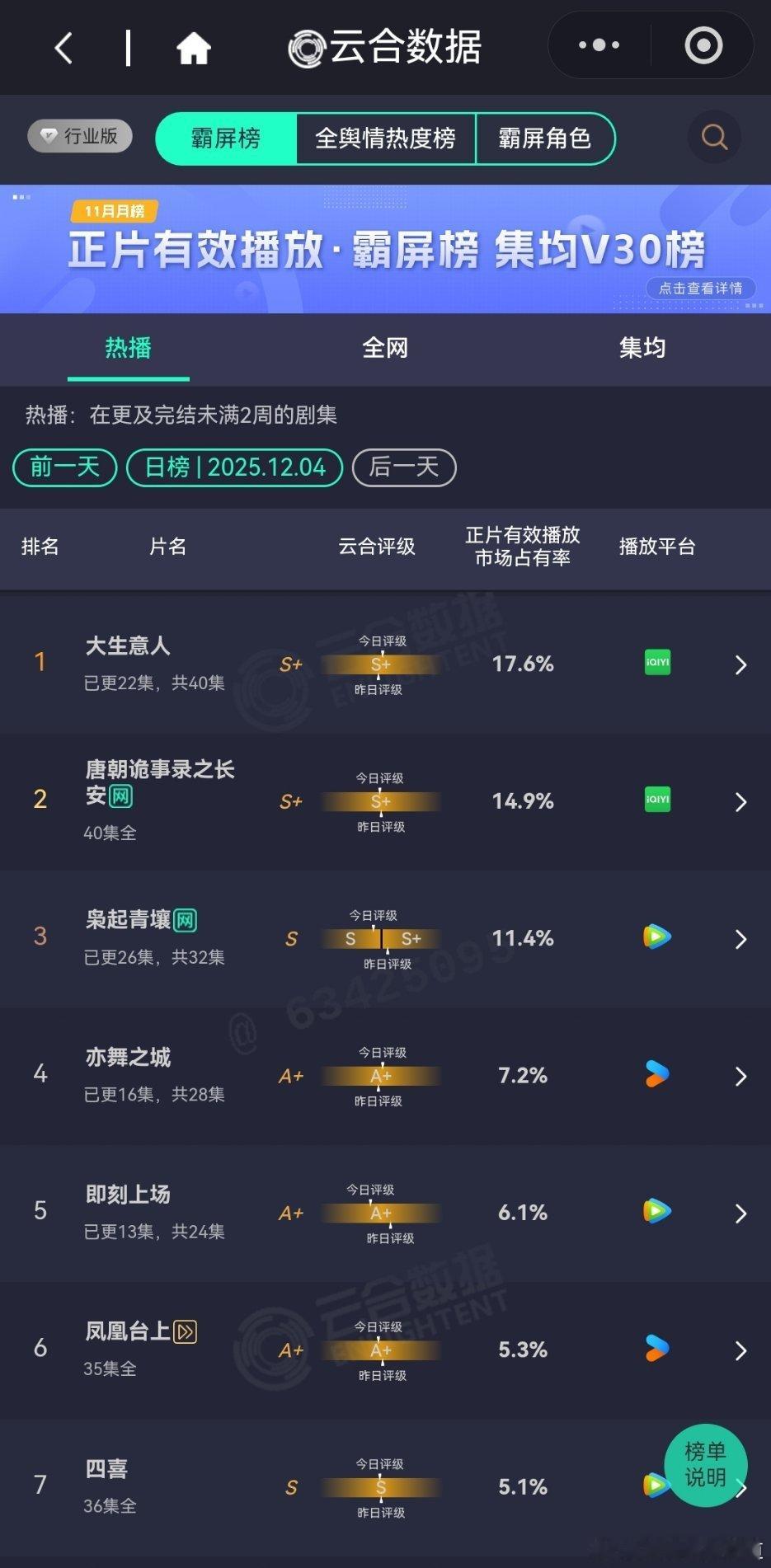Click the Tencent Video icon next to 枭起青壤

click(x=656, y=937)
